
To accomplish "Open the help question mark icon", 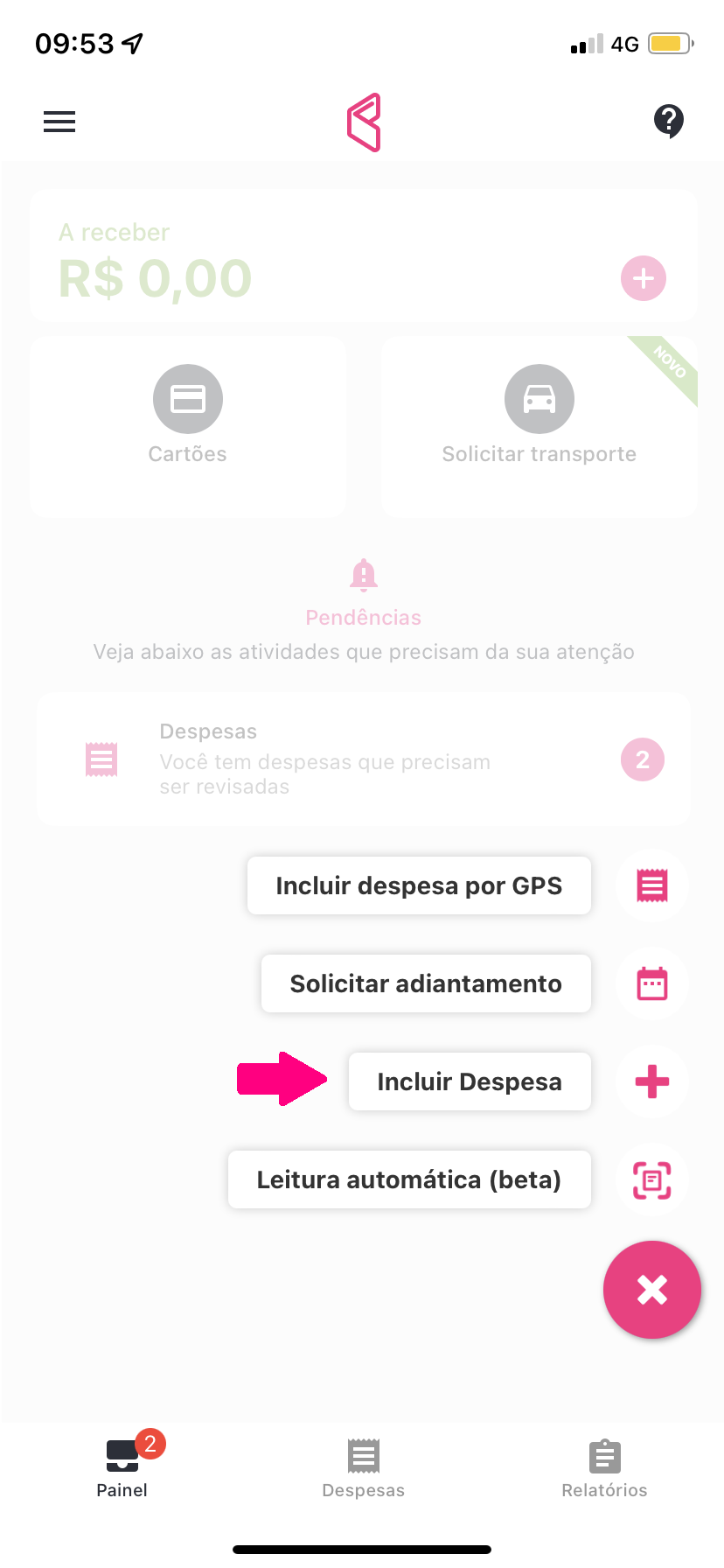I will [669, 121].
